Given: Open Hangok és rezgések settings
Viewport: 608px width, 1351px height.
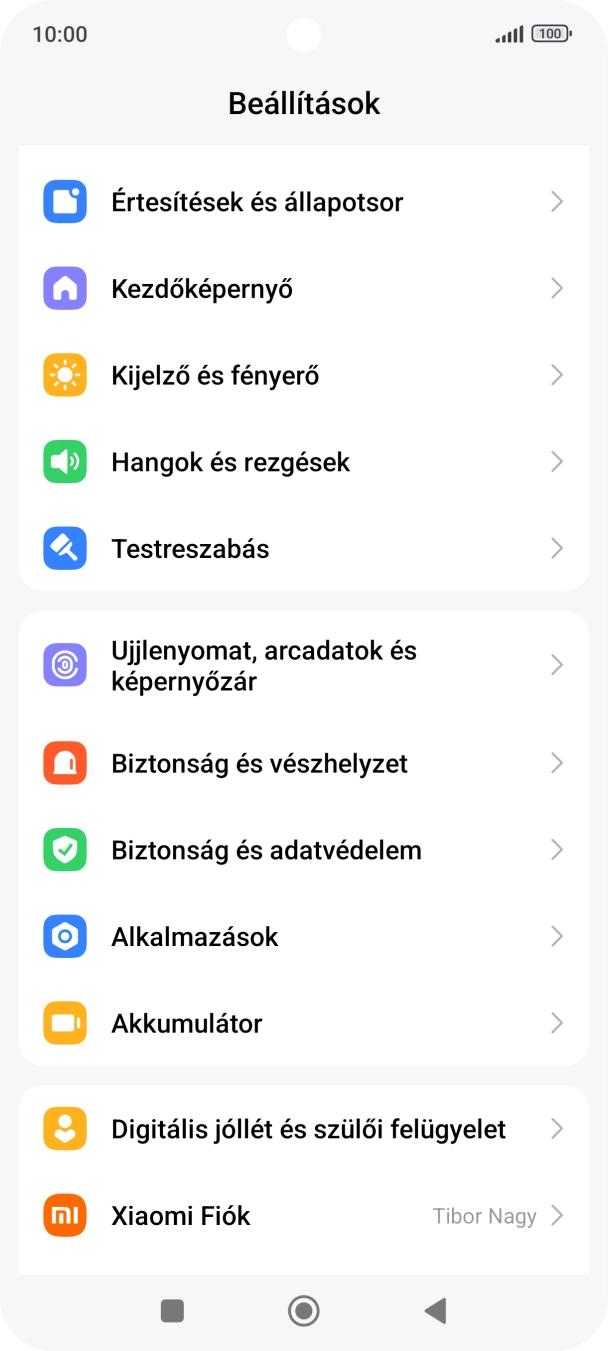Looking at the screenshot, I should point(303,462).
